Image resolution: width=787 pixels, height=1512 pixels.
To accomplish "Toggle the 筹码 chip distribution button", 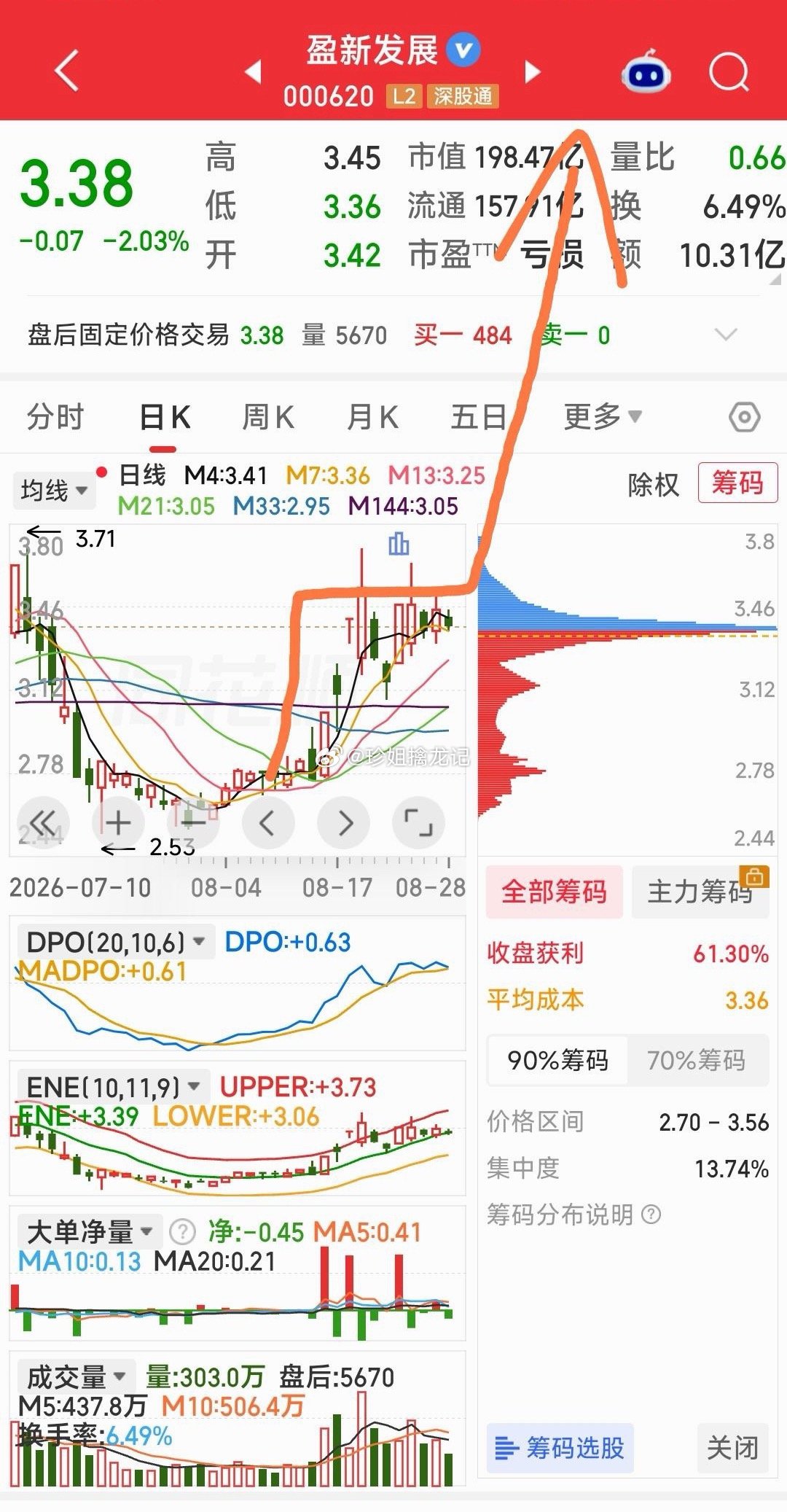I will (737, 483).
